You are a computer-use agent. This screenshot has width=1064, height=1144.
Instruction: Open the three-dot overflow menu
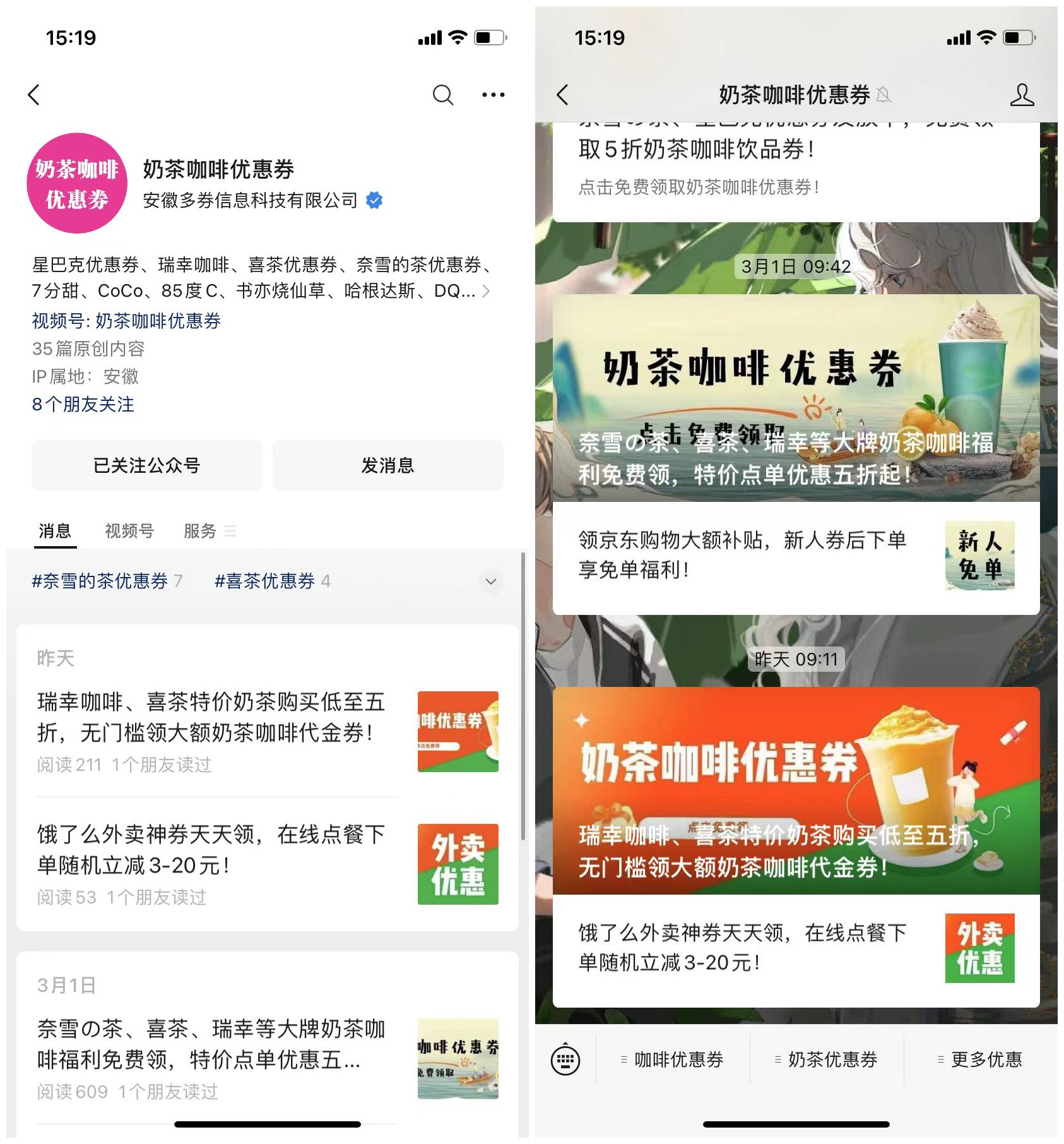coord(493,95)
